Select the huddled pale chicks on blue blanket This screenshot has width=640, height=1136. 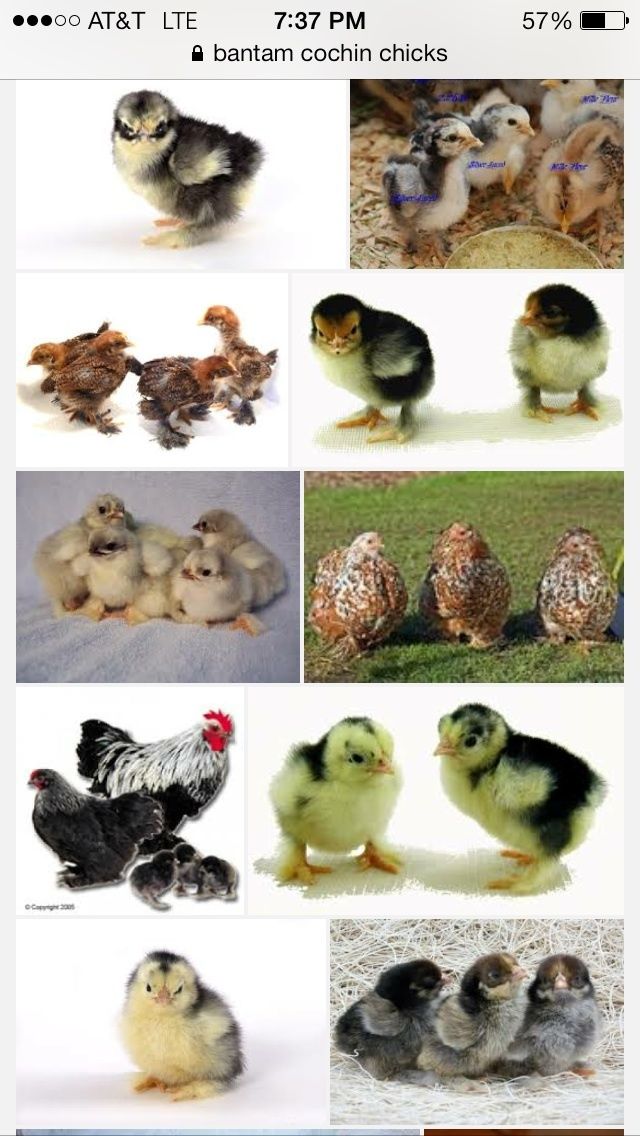158,576
